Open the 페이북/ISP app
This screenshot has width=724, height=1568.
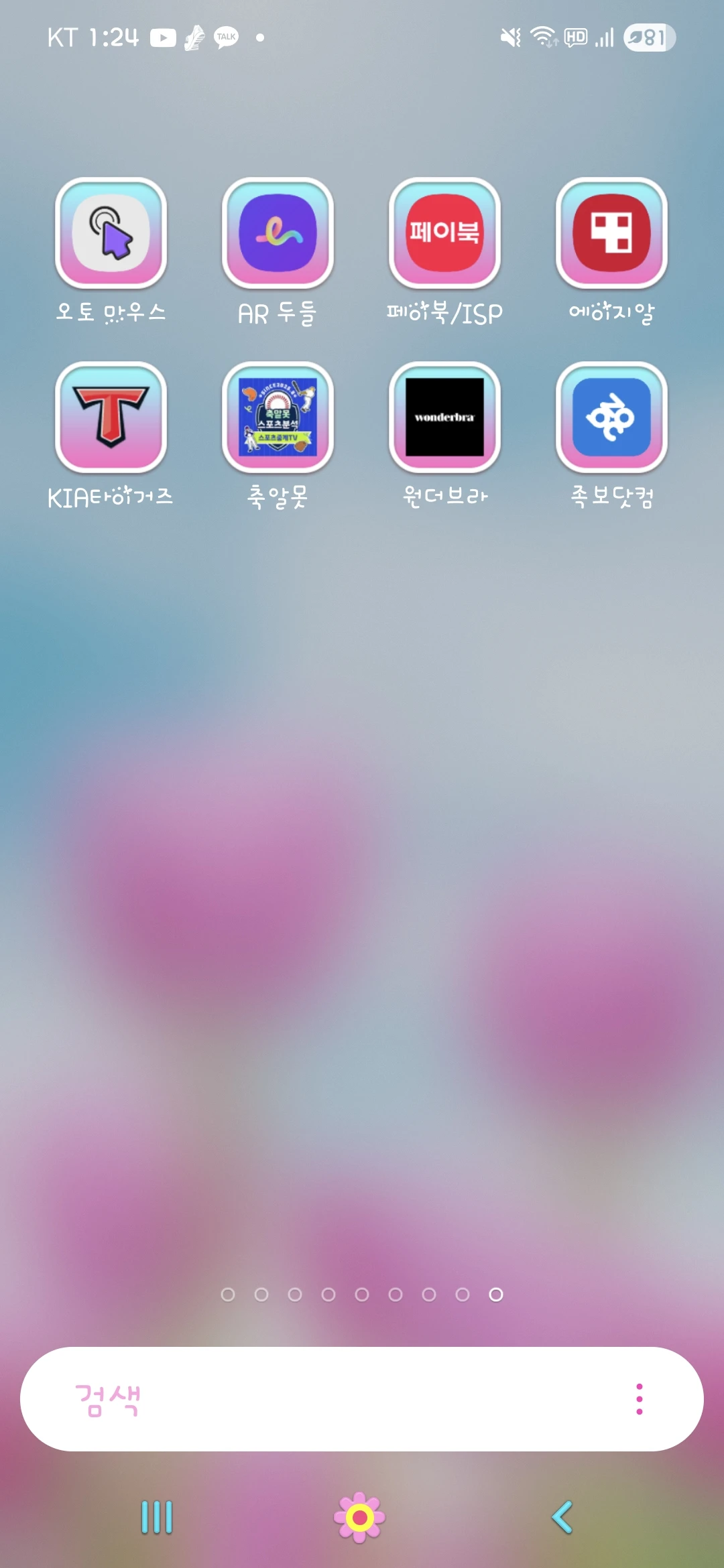(444, 233)
